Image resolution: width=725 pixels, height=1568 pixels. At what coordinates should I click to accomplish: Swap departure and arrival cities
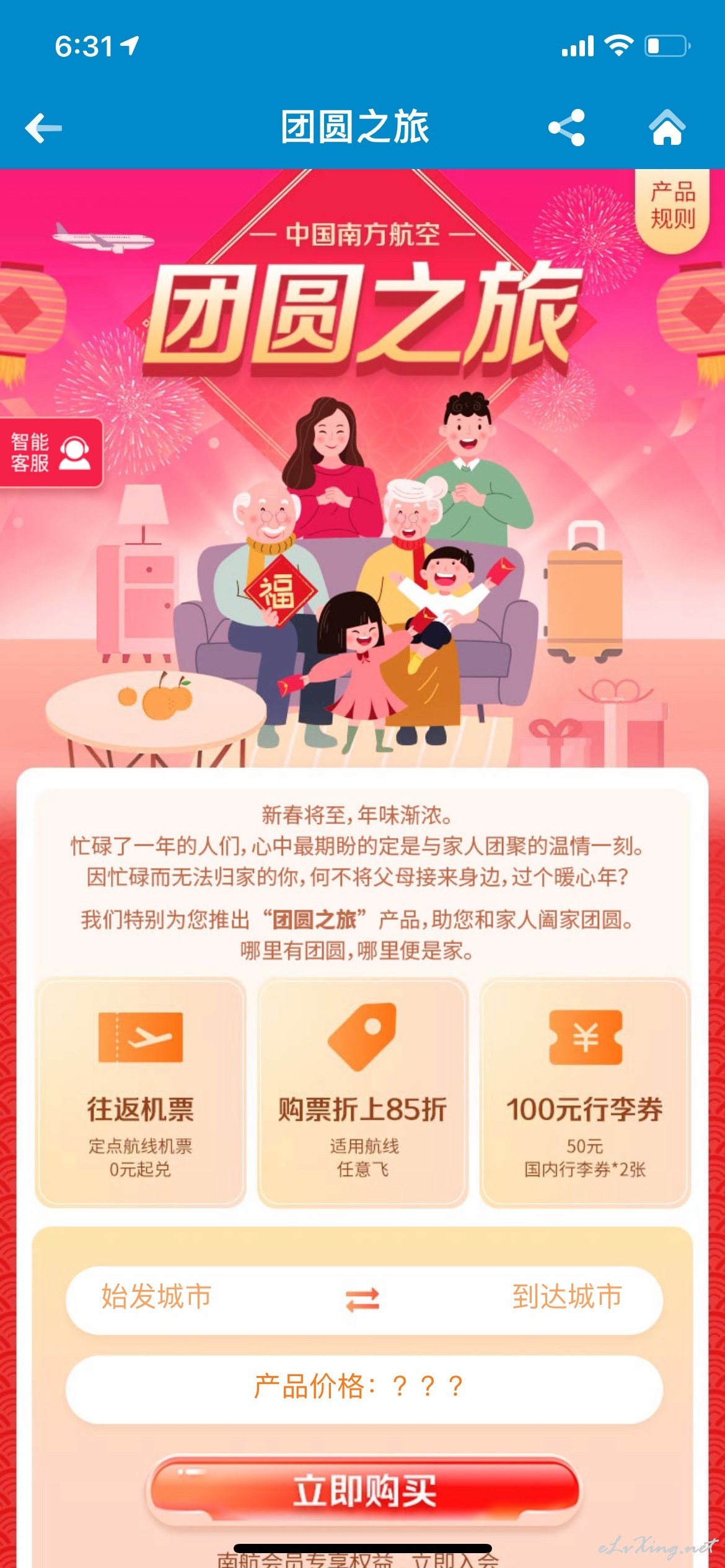(x=362, y=1299)
